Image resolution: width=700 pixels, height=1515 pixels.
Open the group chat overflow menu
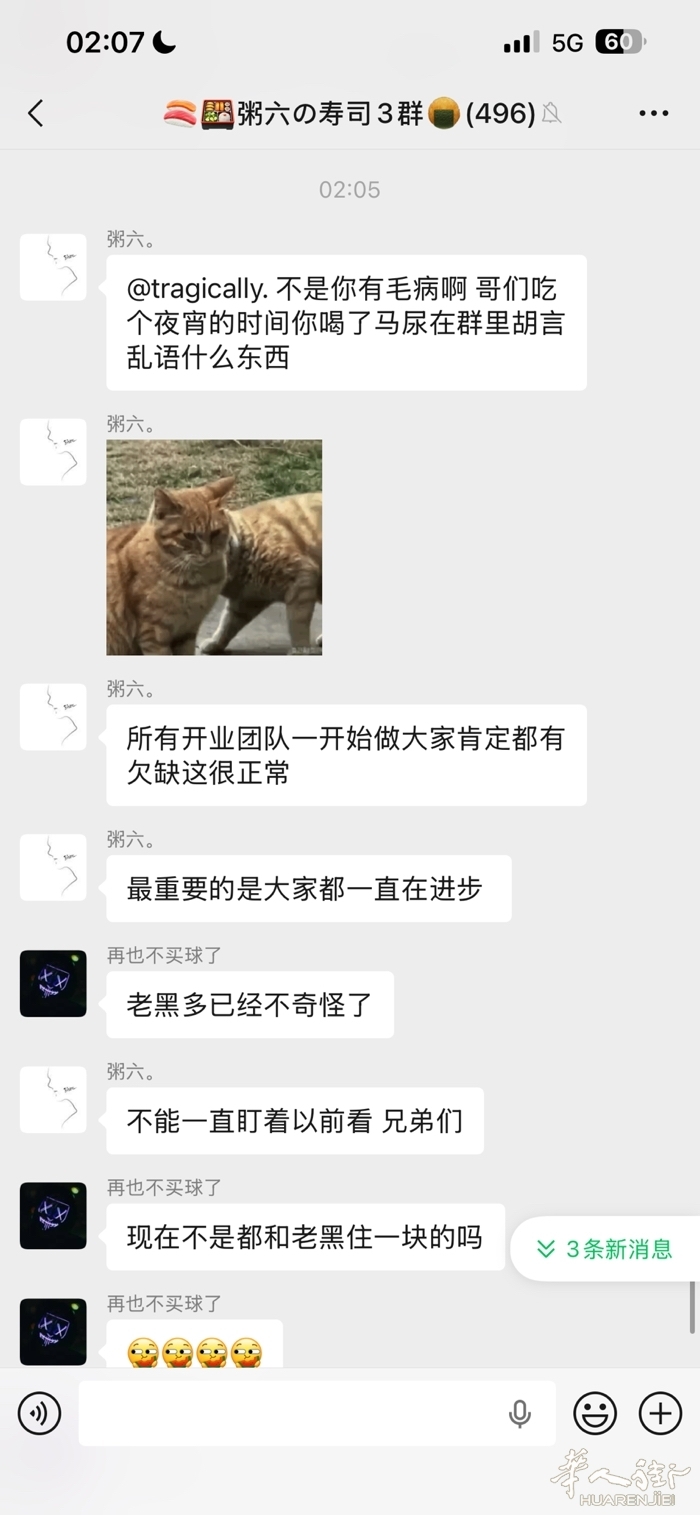tap(653, 114)
